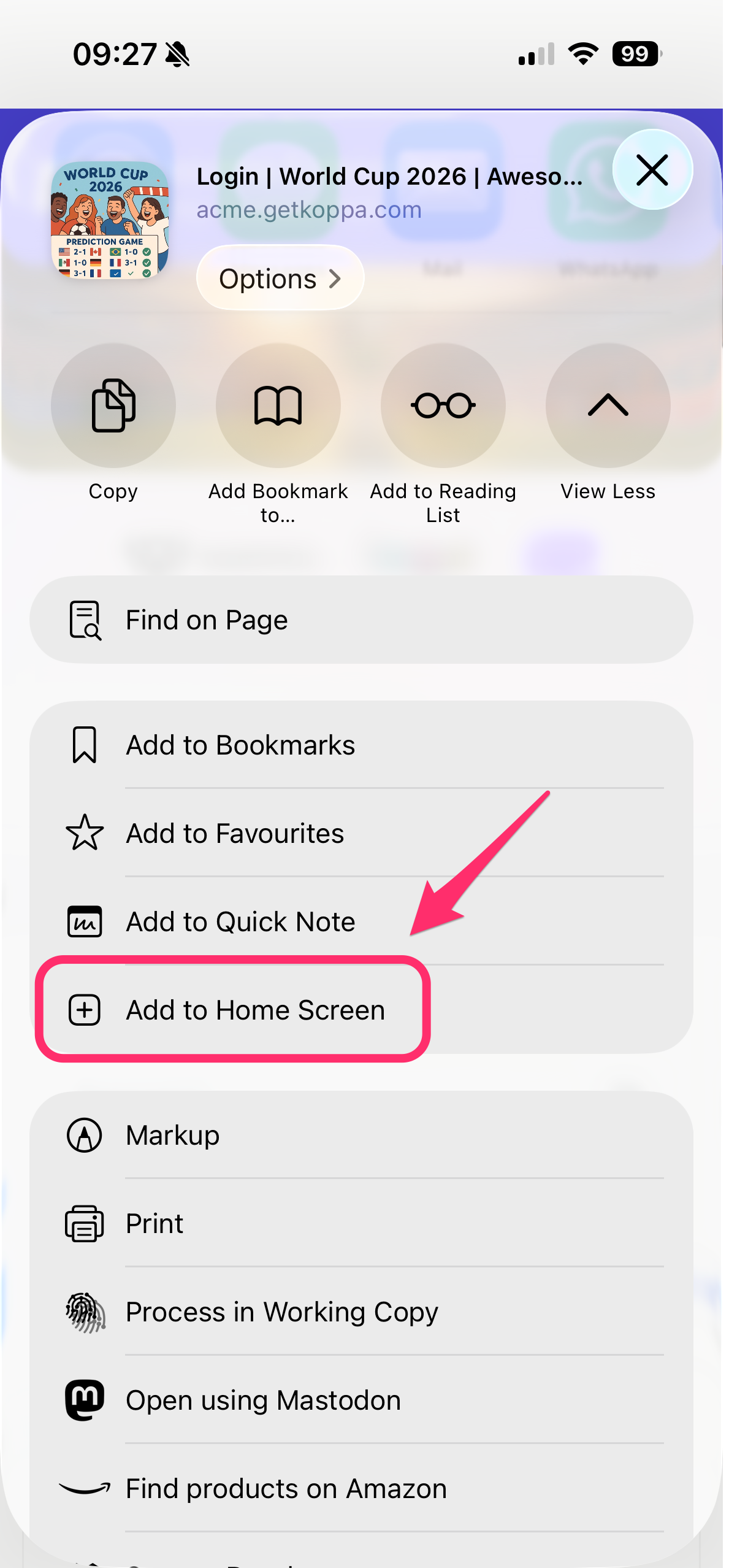Screen dimensions: 748x1568
Task: Open the Options disclosure
Action: (279, 278)
